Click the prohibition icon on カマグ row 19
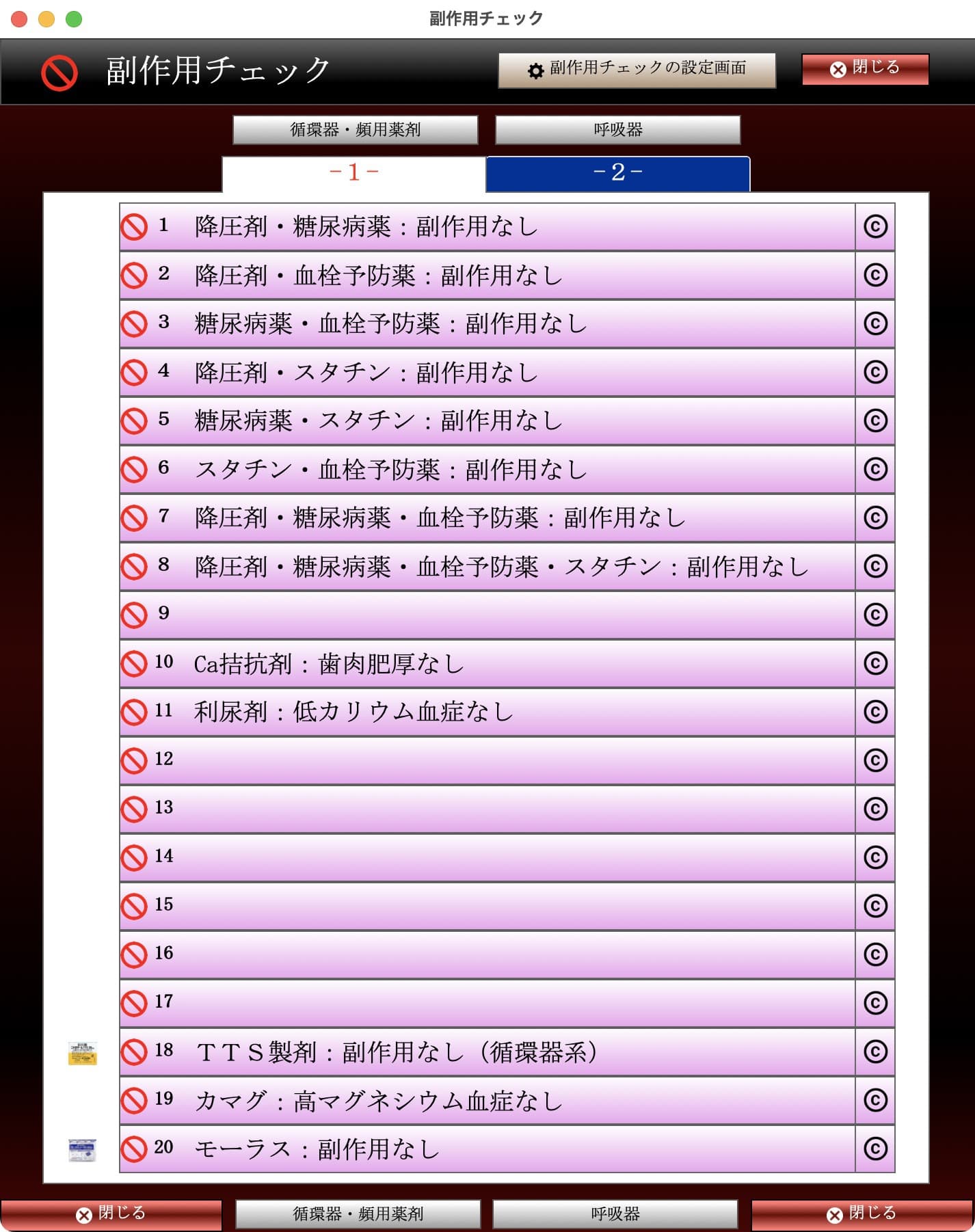The width and height of the screenshot is (975, 1232). pyautogui.click(x=136, y=1100)
